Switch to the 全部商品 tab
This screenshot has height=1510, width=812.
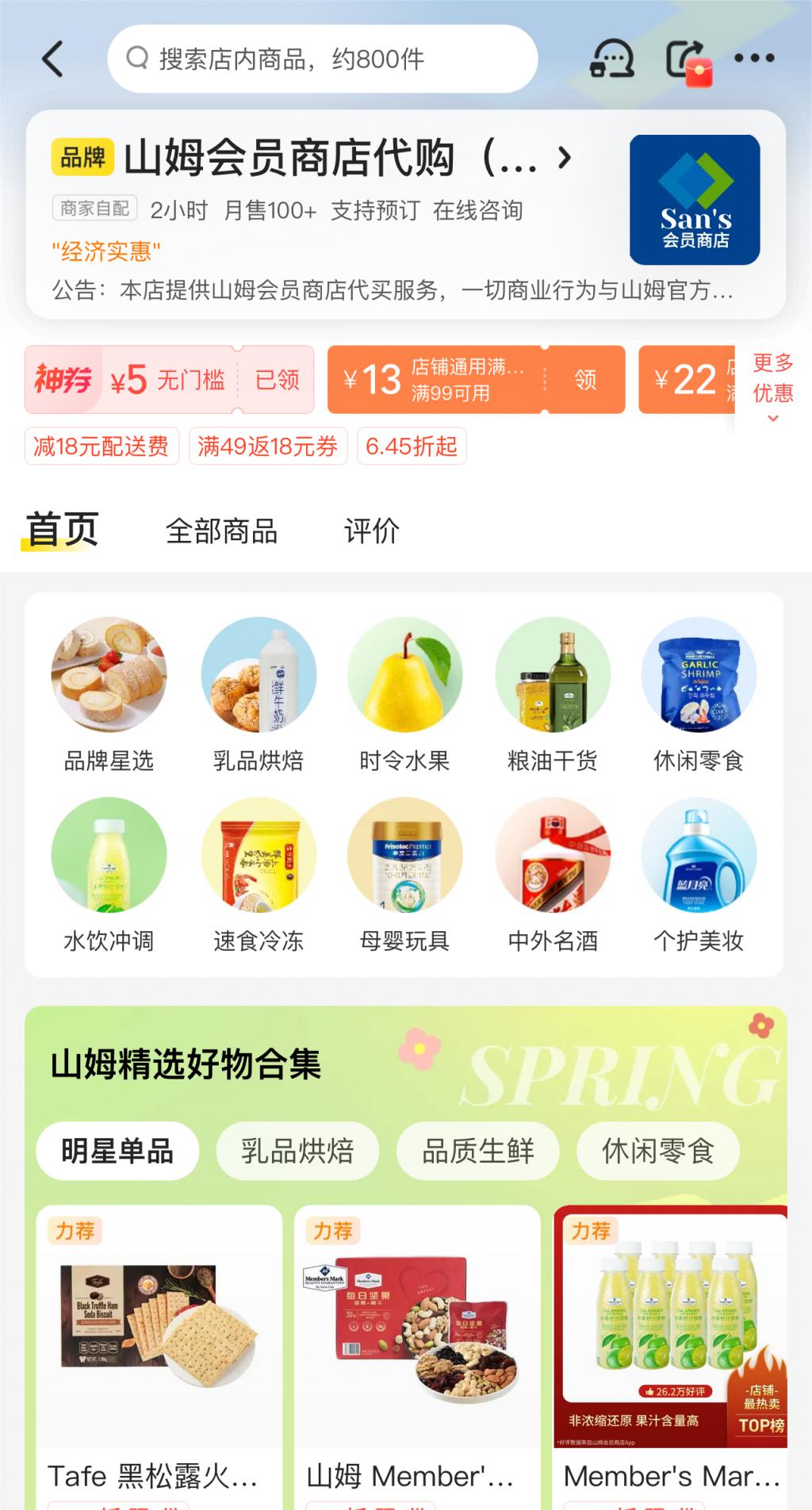click(221, 531)
